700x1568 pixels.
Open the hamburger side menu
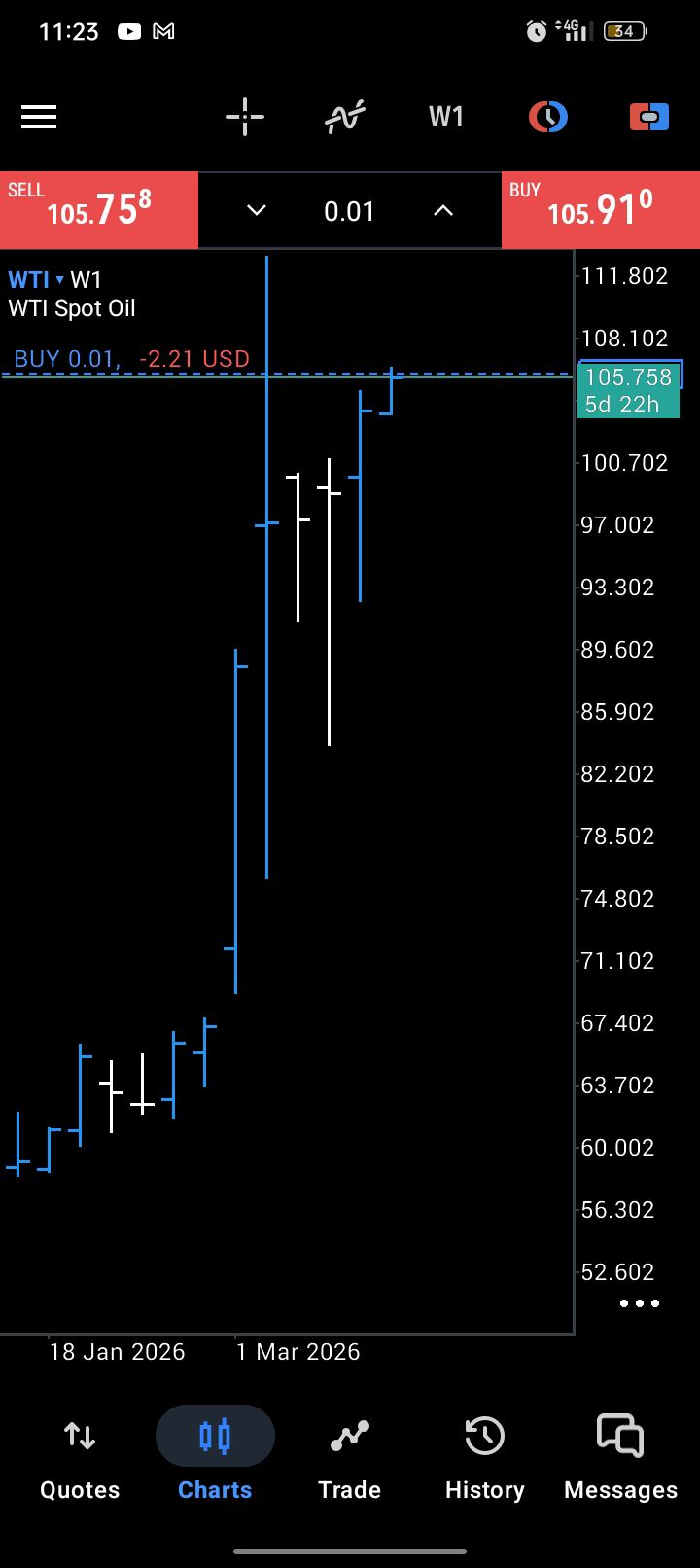(x=39, y=118)
